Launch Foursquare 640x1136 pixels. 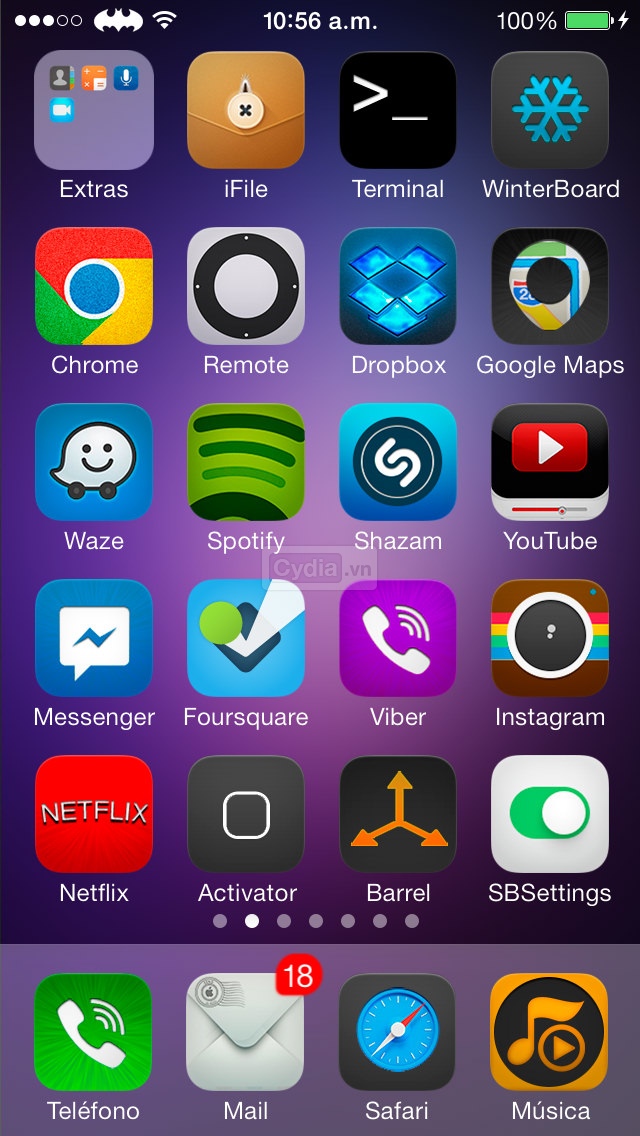coord(246,638)
